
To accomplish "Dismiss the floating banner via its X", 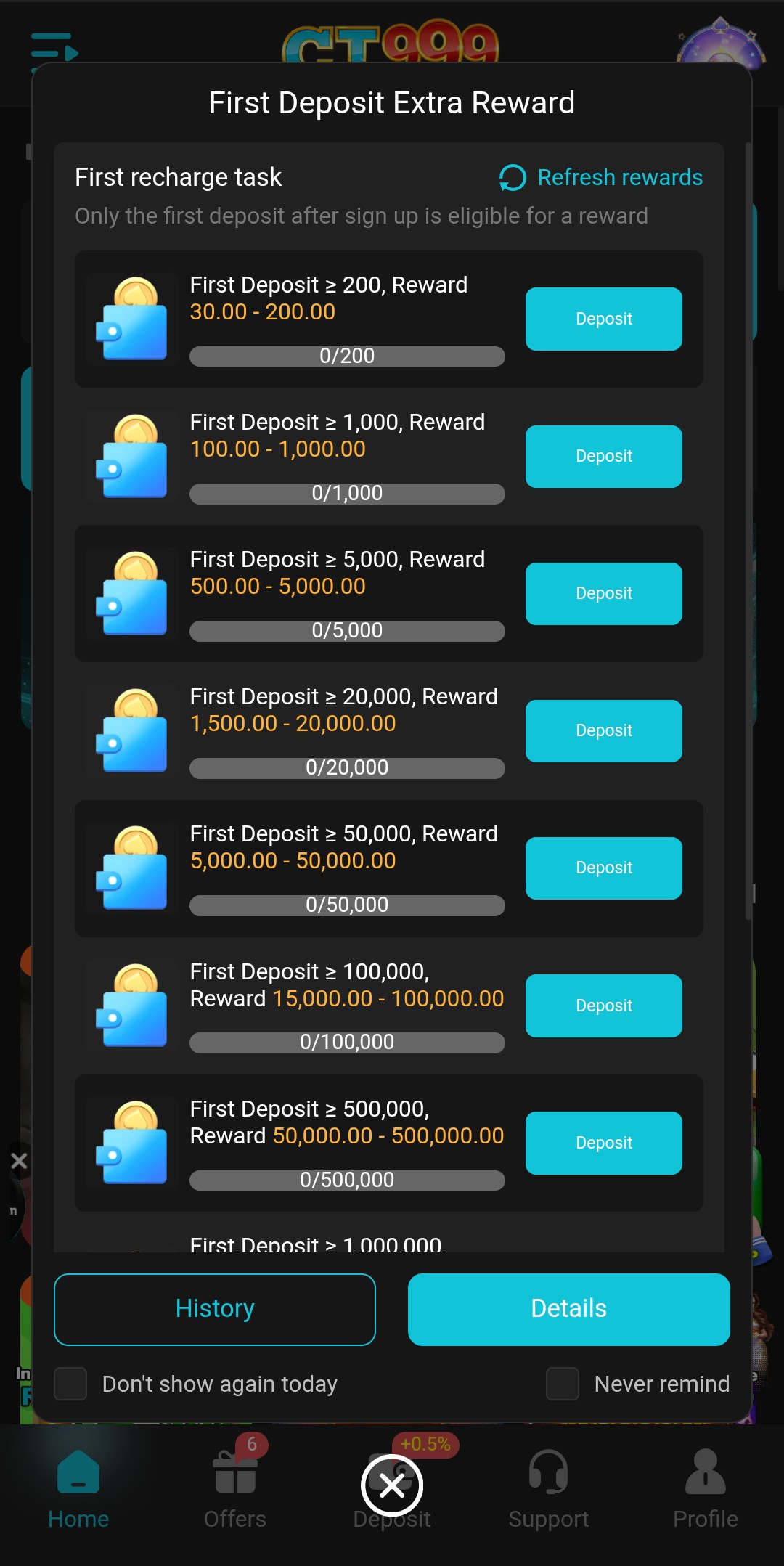I will 20,1160.
